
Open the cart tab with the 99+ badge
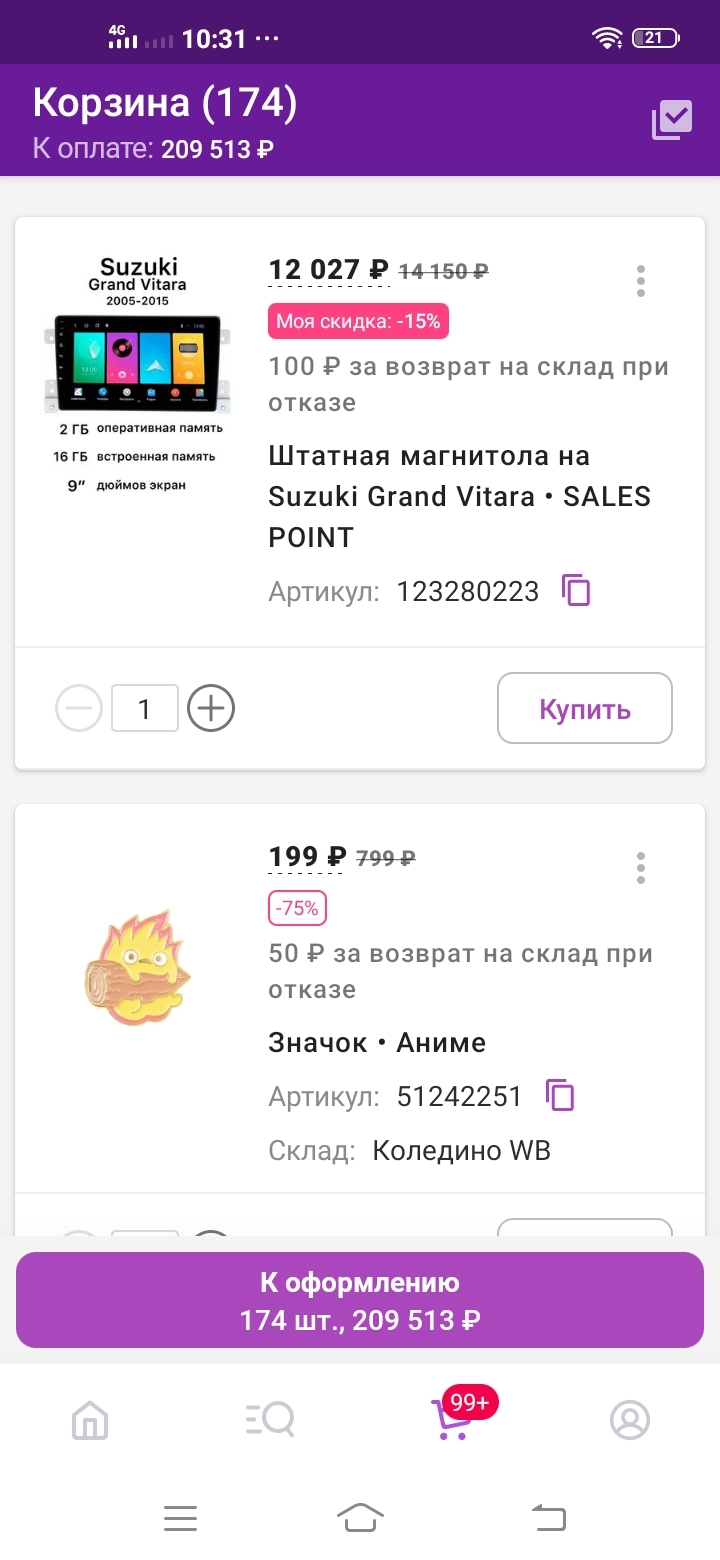coord(450,1419)
